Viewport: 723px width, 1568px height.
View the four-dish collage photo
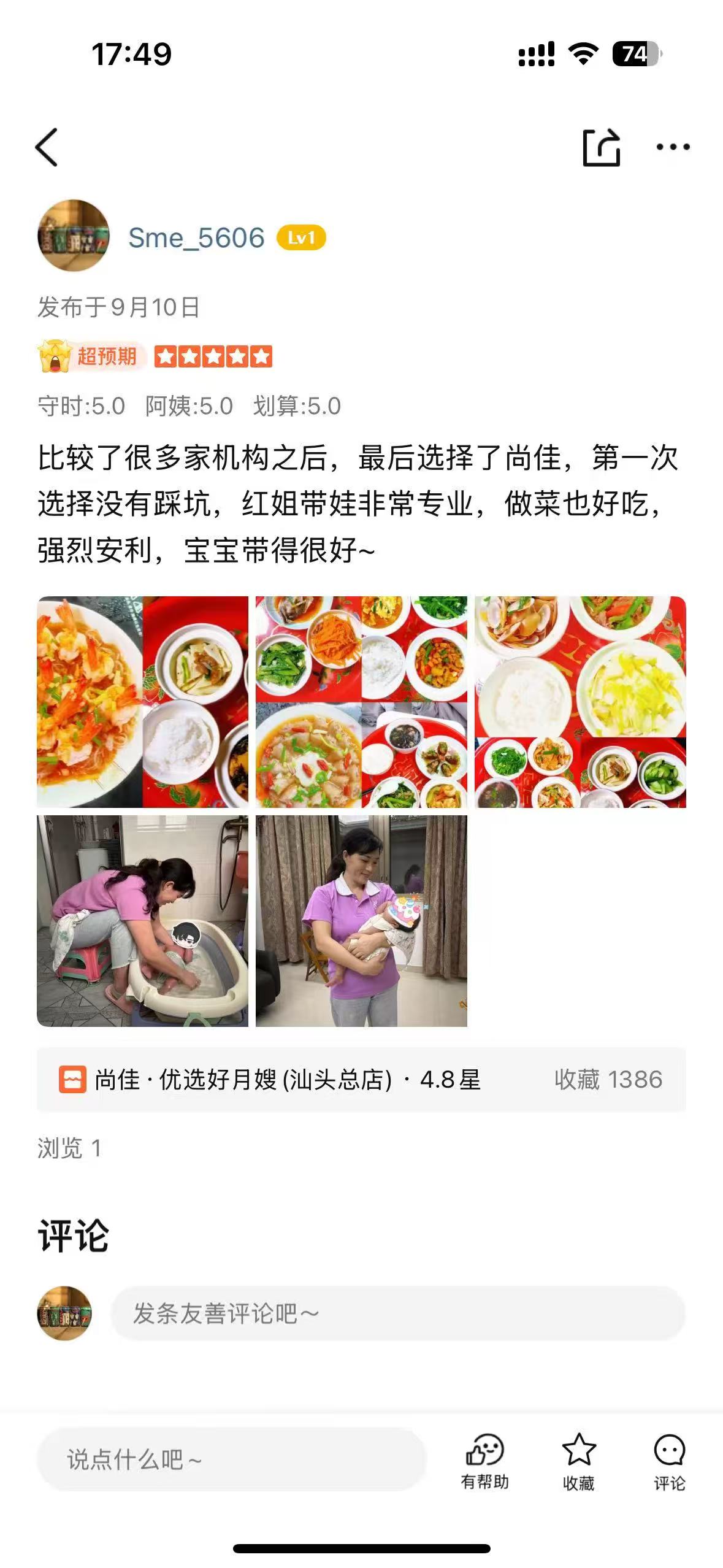[x=361, y=702]
